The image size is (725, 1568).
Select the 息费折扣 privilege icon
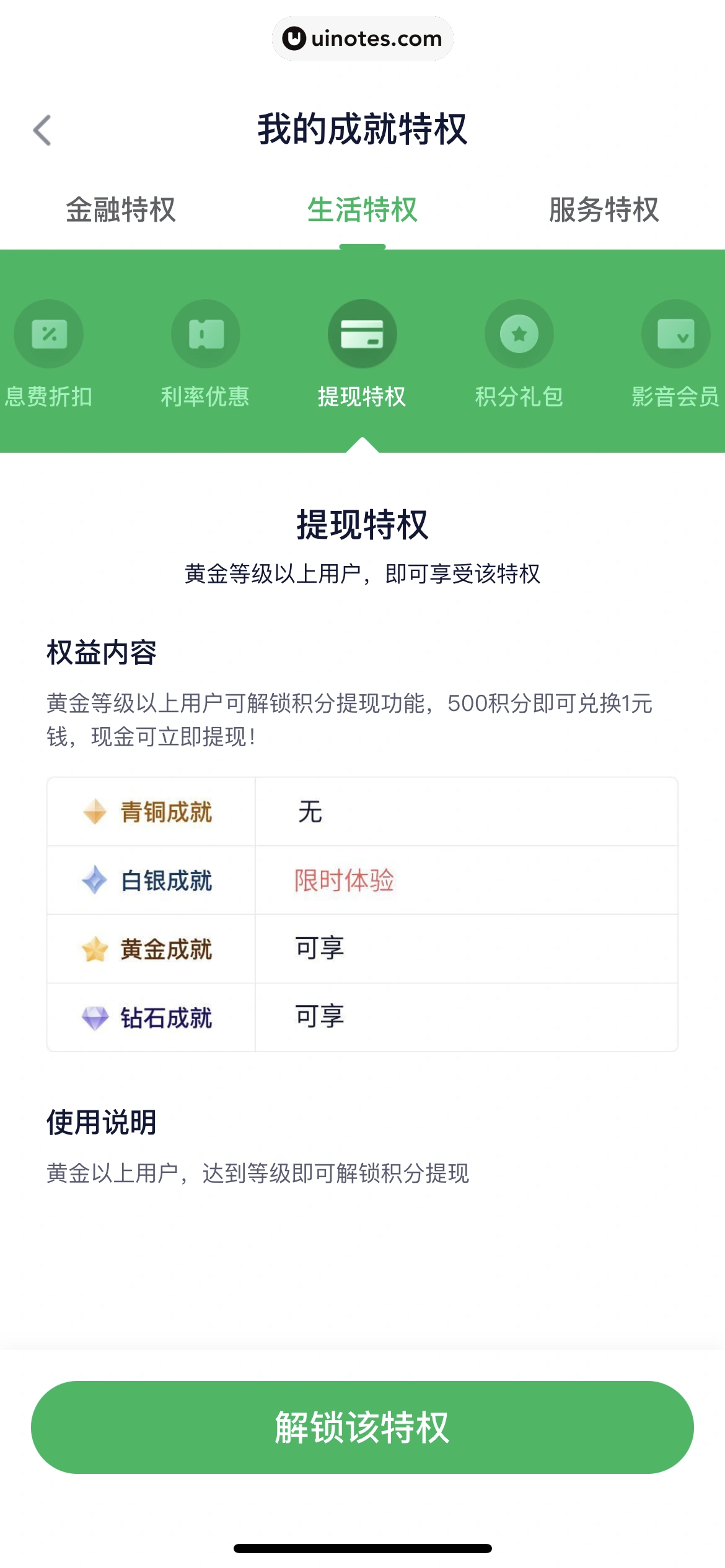coord(49,333)
